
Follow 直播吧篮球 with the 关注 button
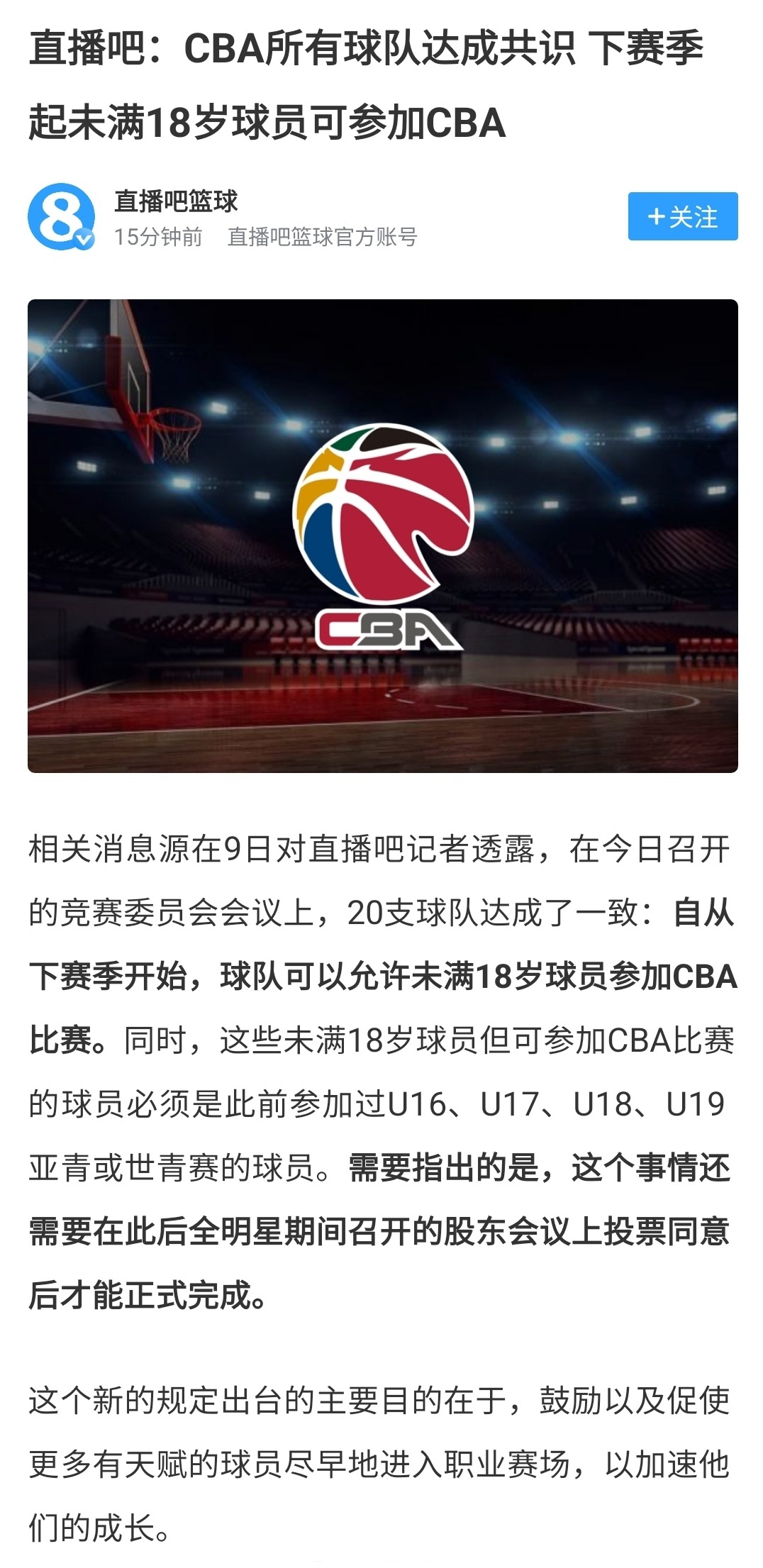(682, 216)
